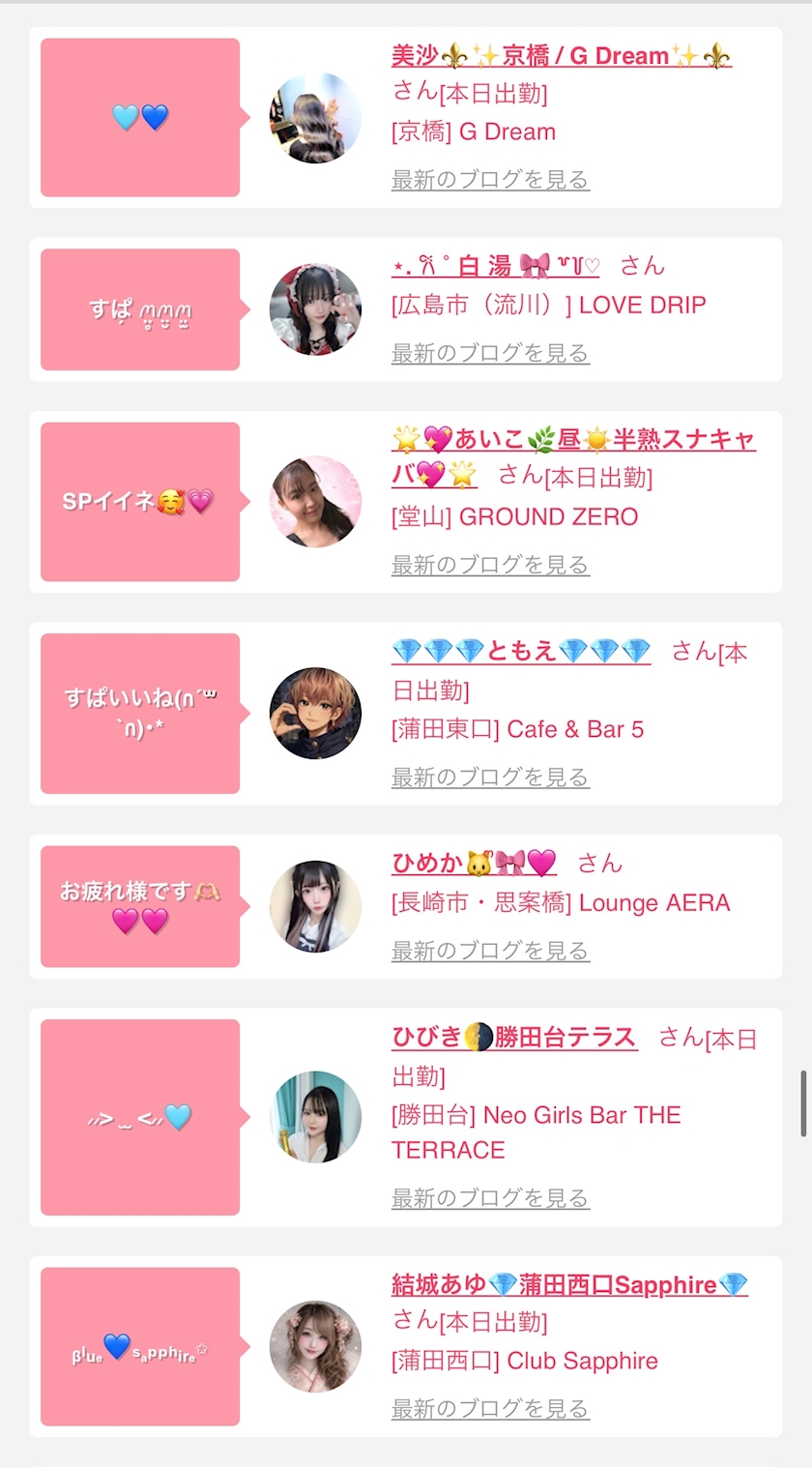Open ひびき 勝田台テラス profile link

514,1039
